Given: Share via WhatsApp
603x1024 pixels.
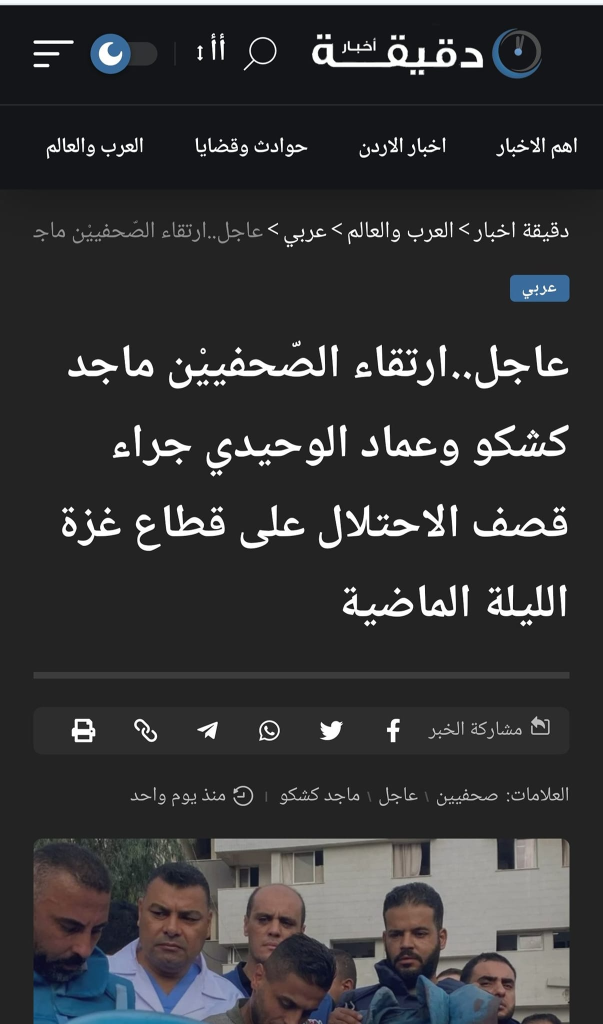Looking at the screenshot, I should pyautogui.click(x=269, y=730).
